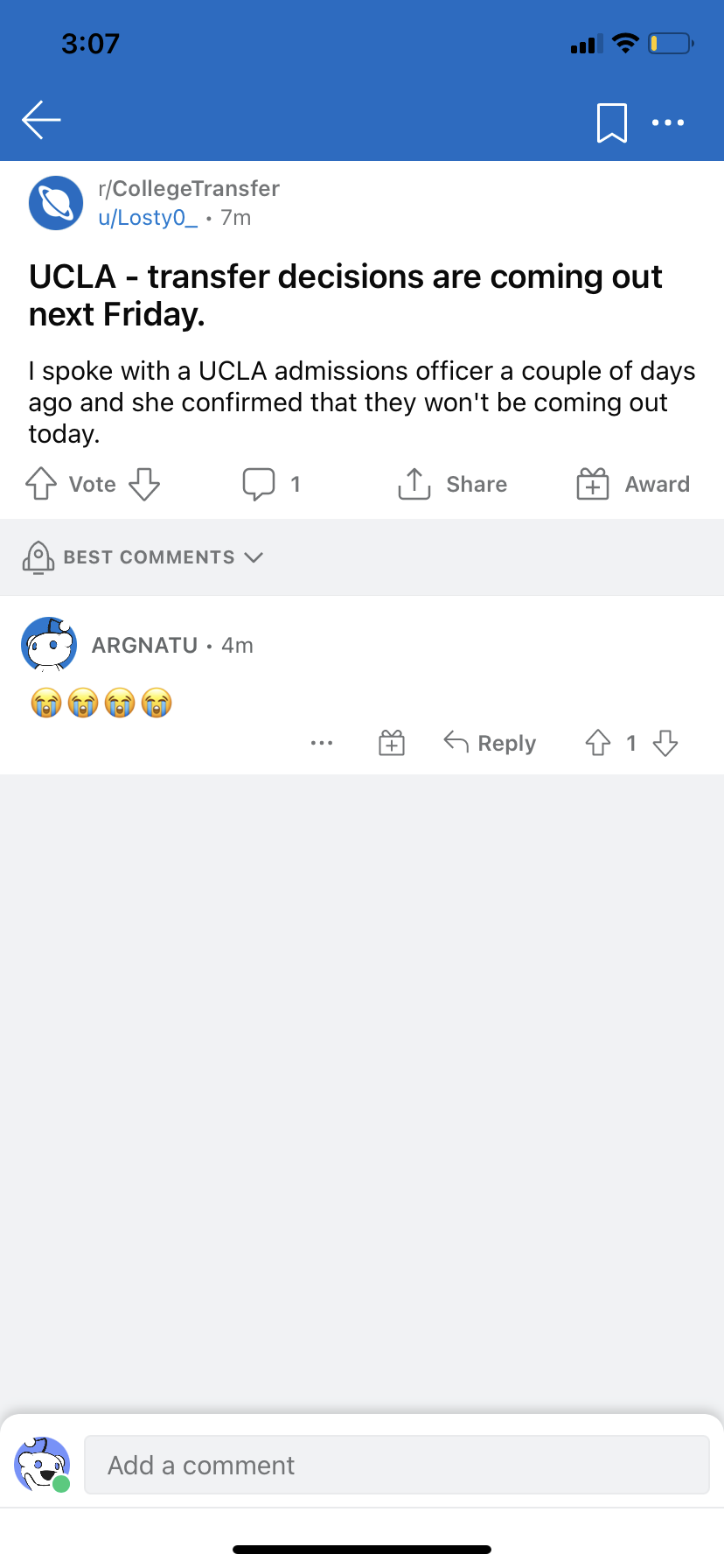The image size is (724, 1568).
Task: Downvote the UCLA transfer post
Action: coord(144,484)
